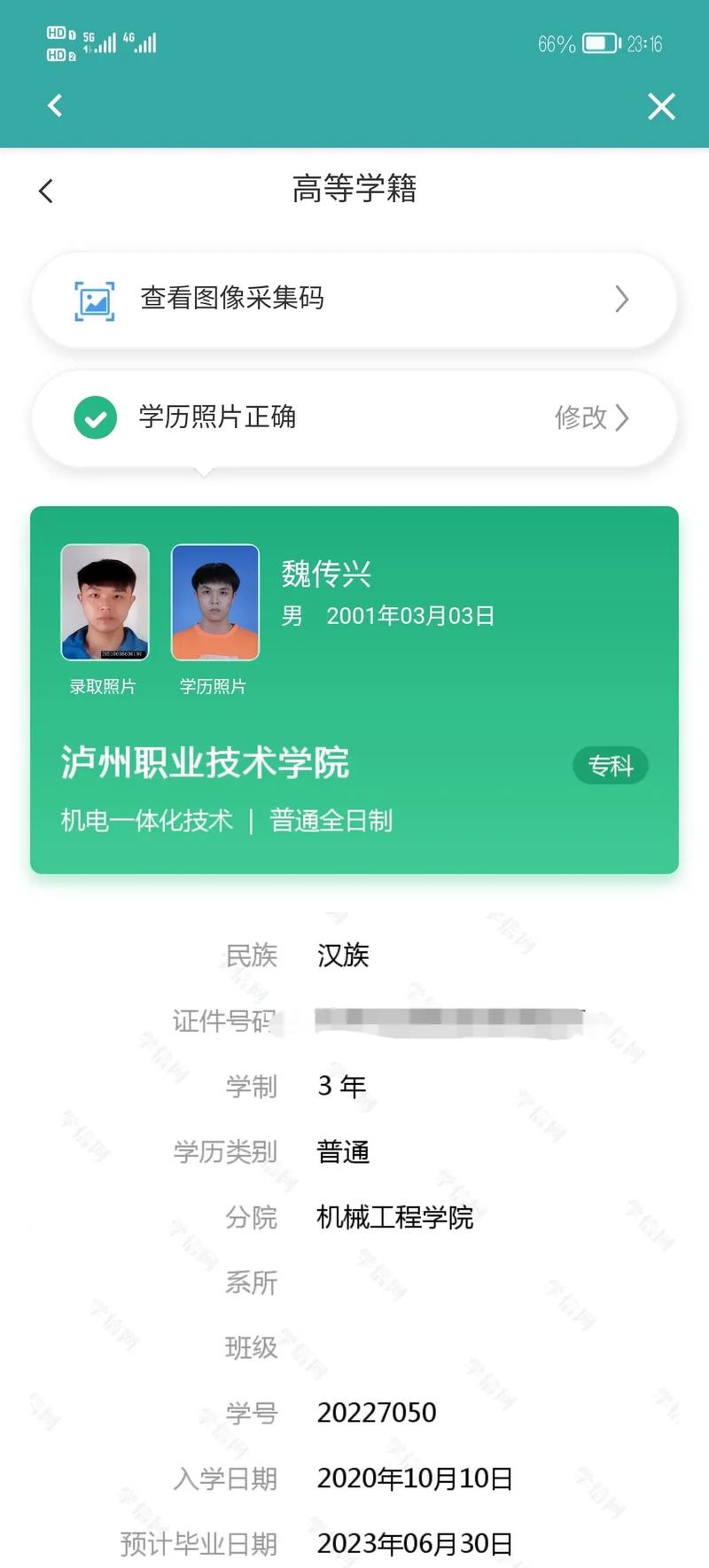Viewport: 709px width, 1568px height.
Task: Click the green checkmark next to 学历照片正确
Action: point(96,417)
